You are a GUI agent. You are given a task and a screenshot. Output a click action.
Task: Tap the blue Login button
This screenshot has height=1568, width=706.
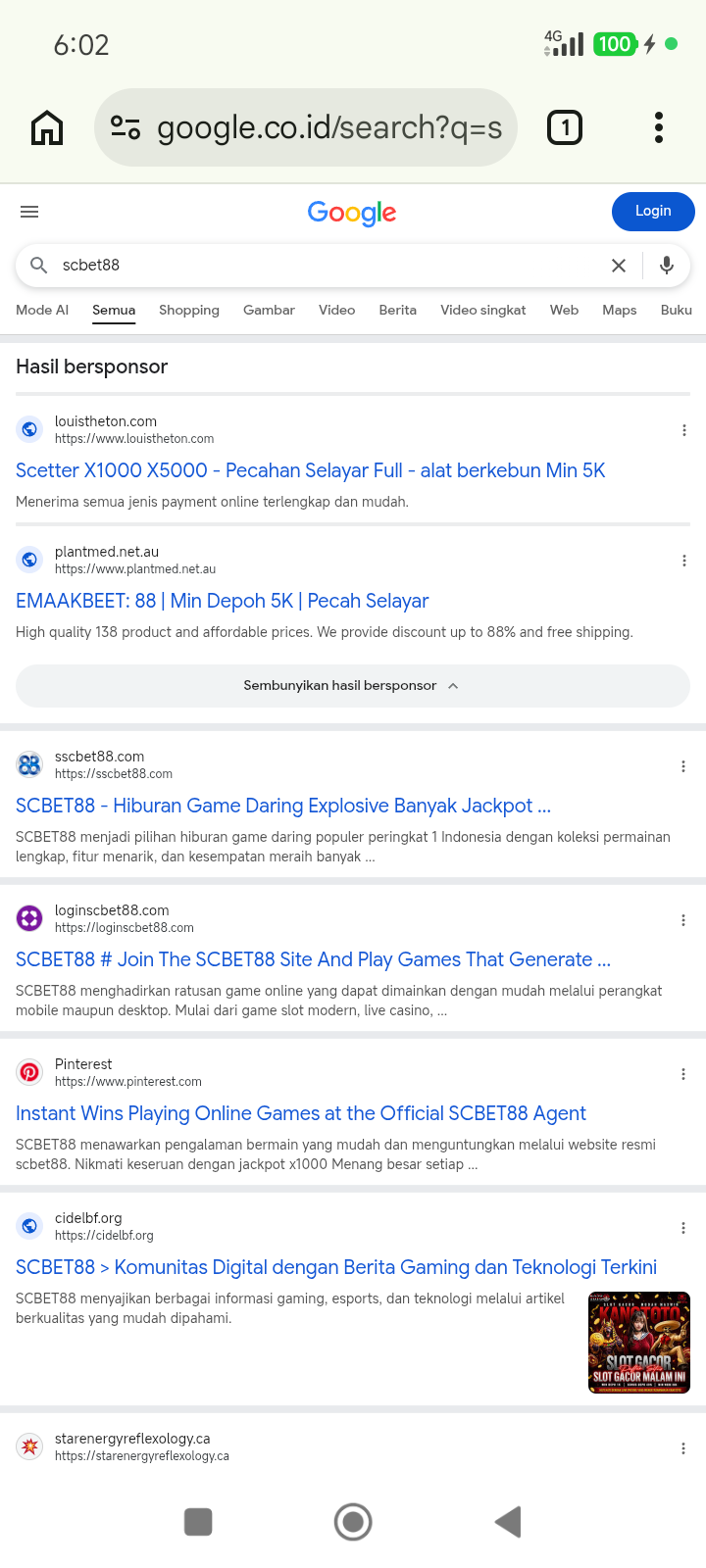(x=653, y=212)
